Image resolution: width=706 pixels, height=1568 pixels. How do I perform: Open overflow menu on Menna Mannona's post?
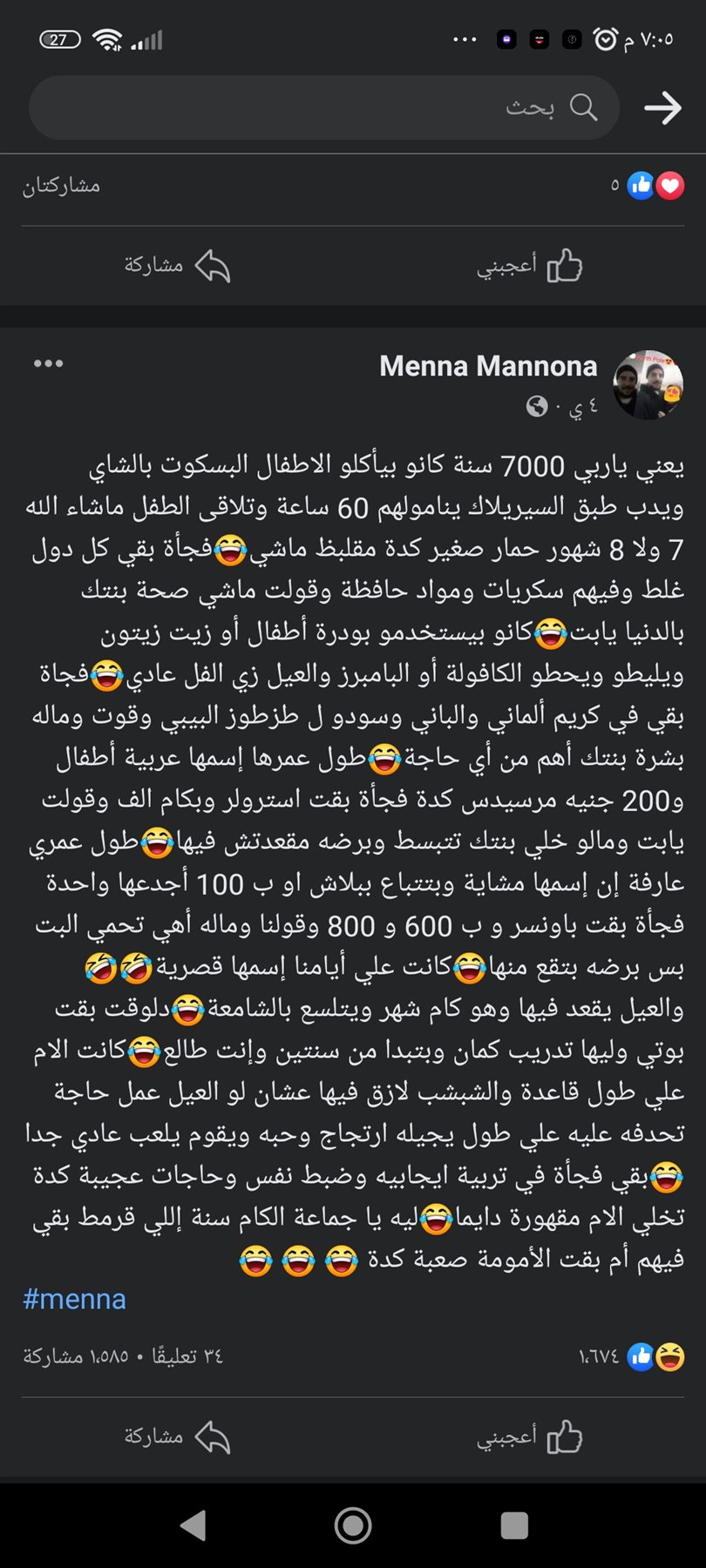click(x=48, y=364)
